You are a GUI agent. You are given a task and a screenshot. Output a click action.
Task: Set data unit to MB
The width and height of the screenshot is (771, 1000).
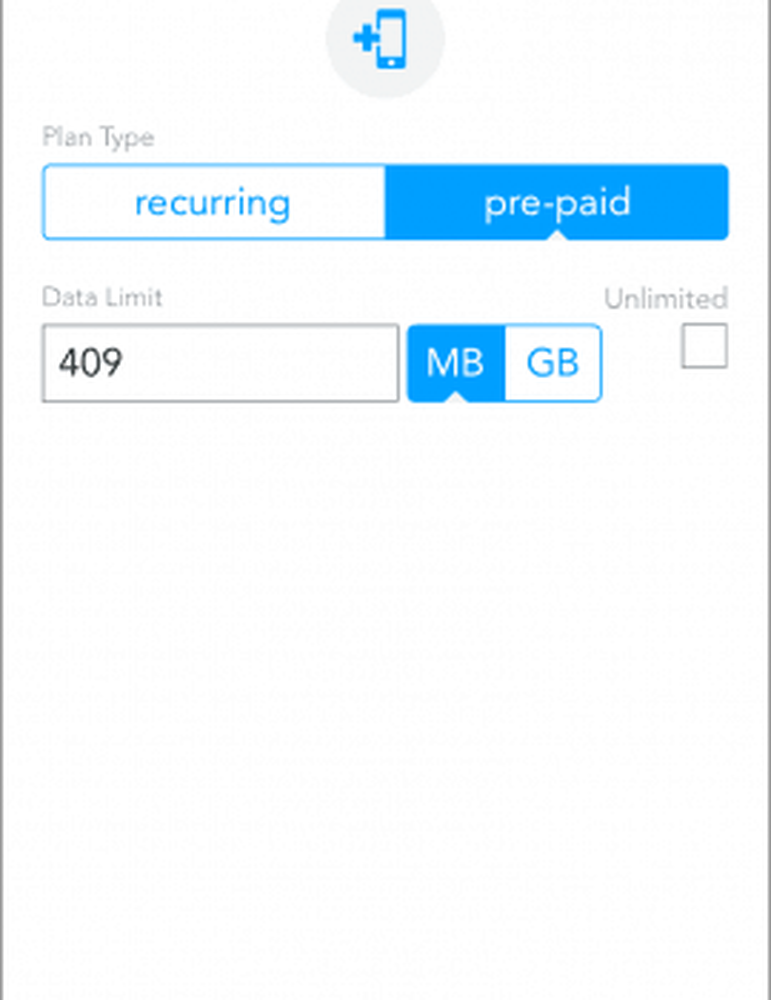[455, 363]
